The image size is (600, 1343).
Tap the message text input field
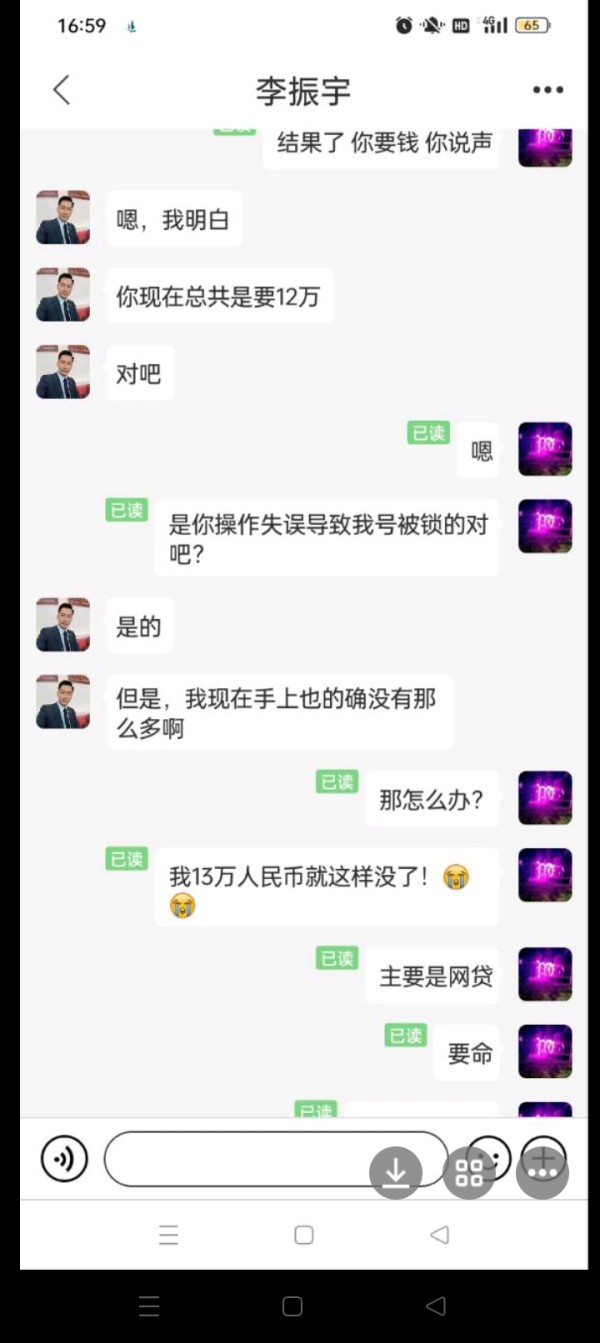coord(276,1159)
